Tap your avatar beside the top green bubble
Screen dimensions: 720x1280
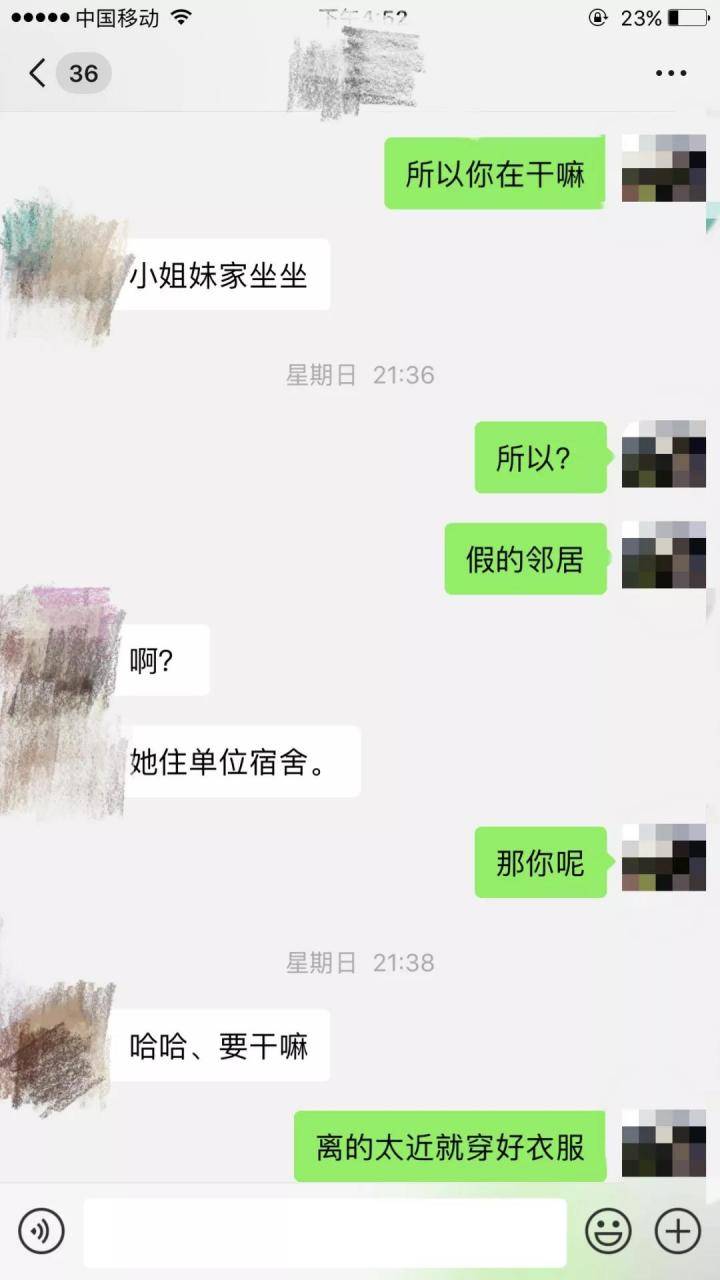[663, 168]
